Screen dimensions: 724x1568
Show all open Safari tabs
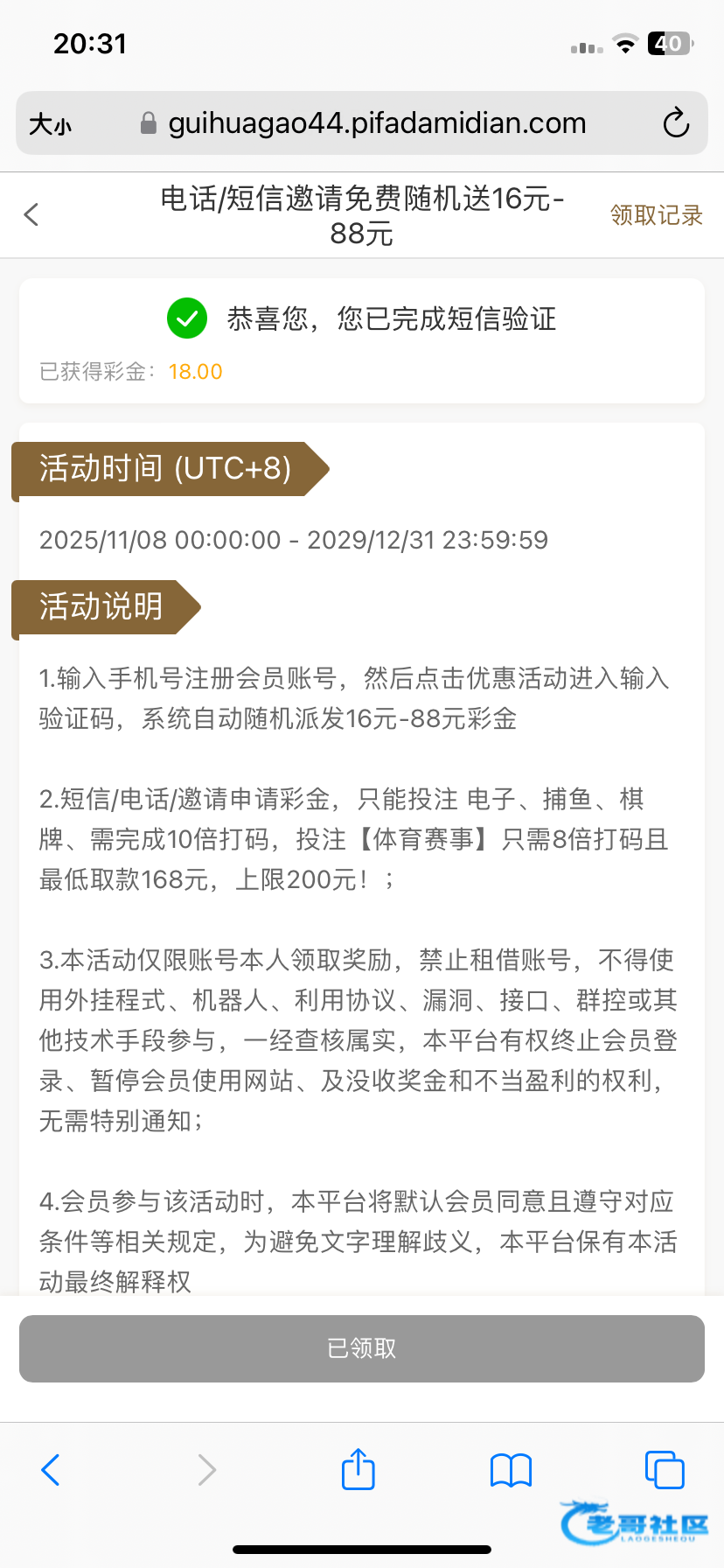pyautogui.click(x=664, y=1470)
